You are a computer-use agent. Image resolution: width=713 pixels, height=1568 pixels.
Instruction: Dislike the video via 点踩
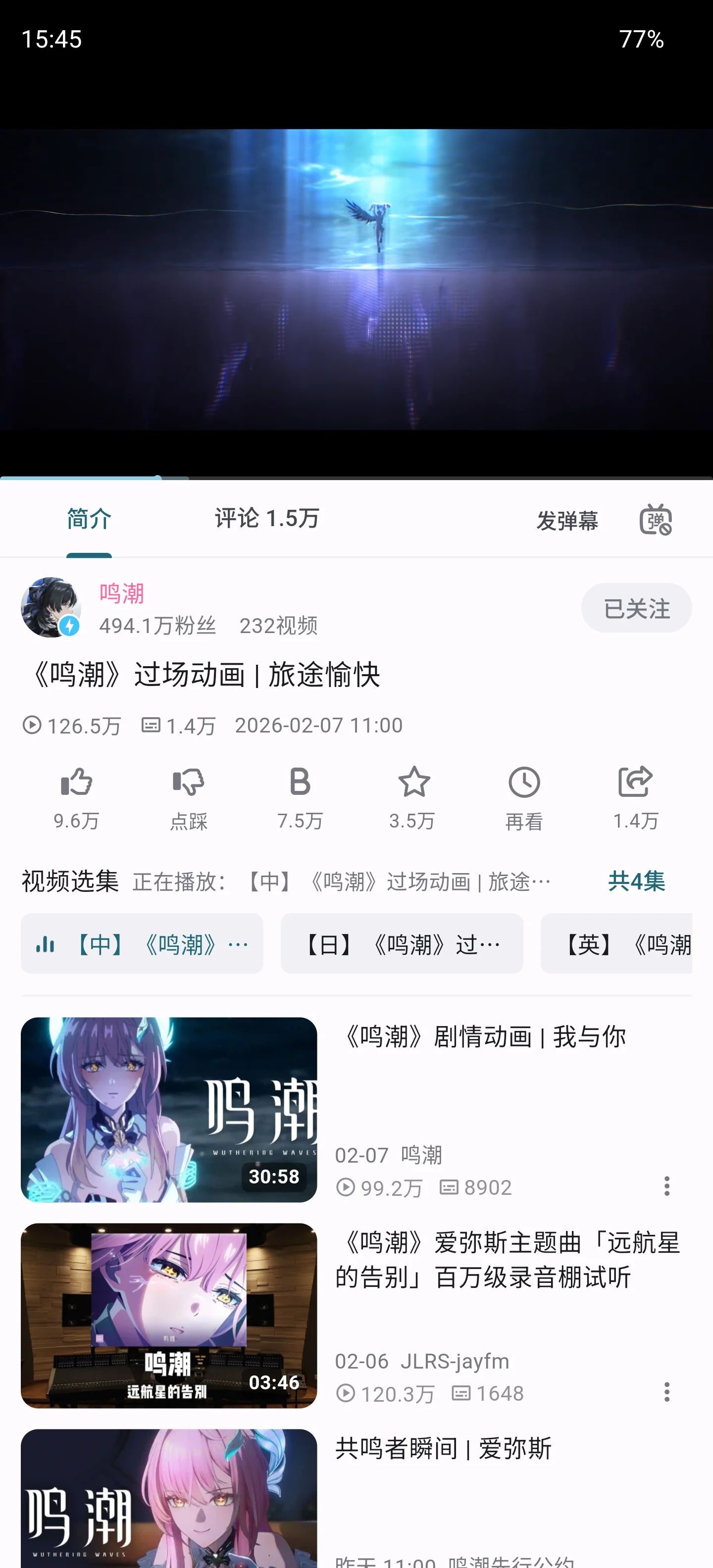pyautogui.click(x=188, y=796)
